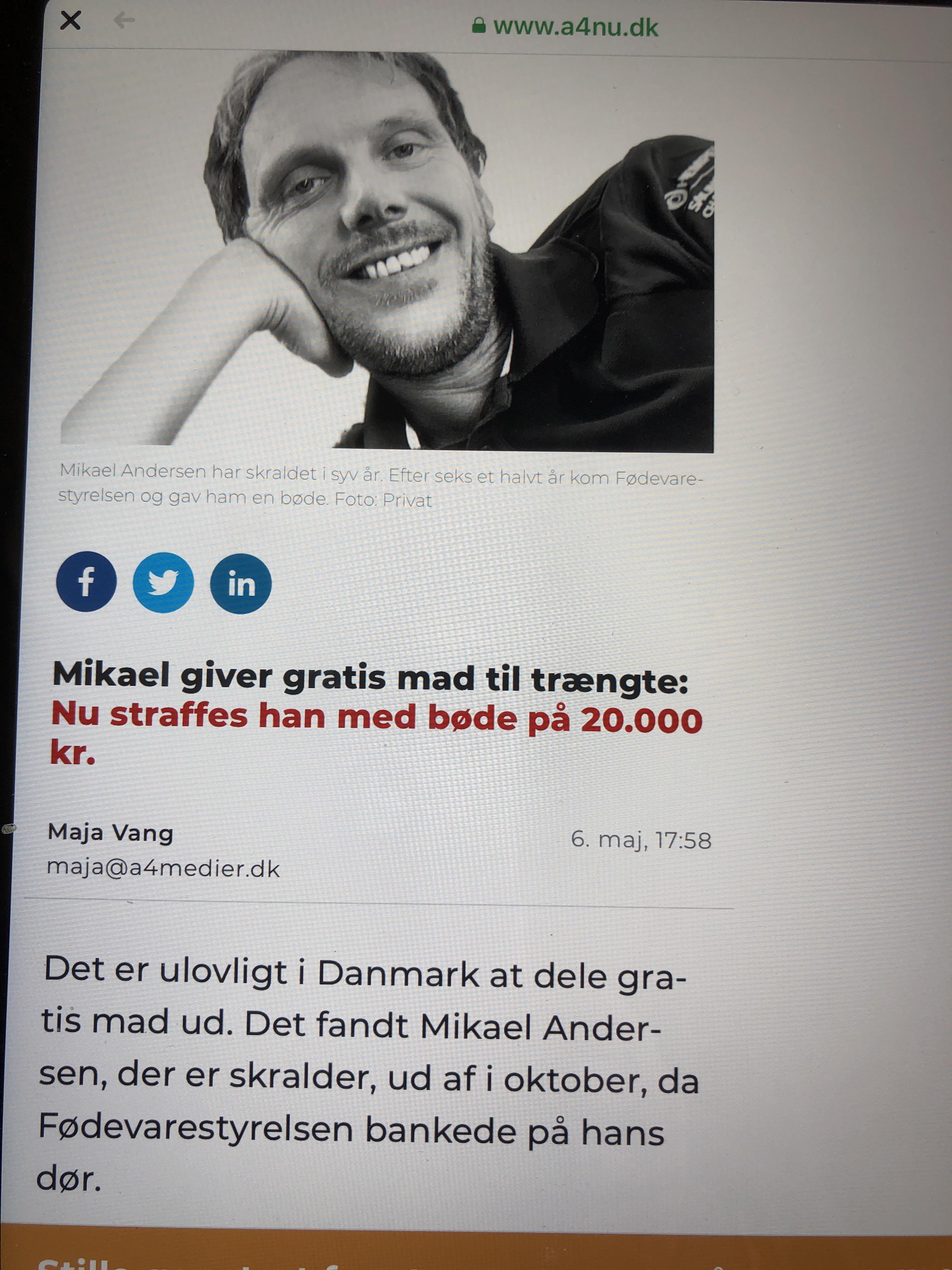952x1270 pixels.
Task: Share the article on LinkedIn
Action: [241, 583]
